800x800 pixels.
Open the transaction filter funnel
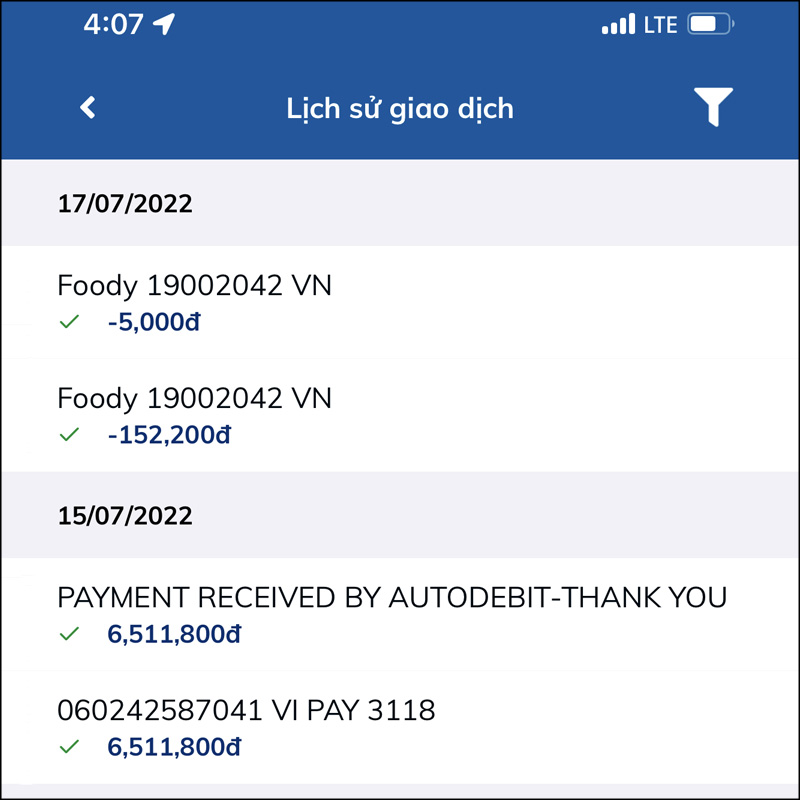click(713, 107)
